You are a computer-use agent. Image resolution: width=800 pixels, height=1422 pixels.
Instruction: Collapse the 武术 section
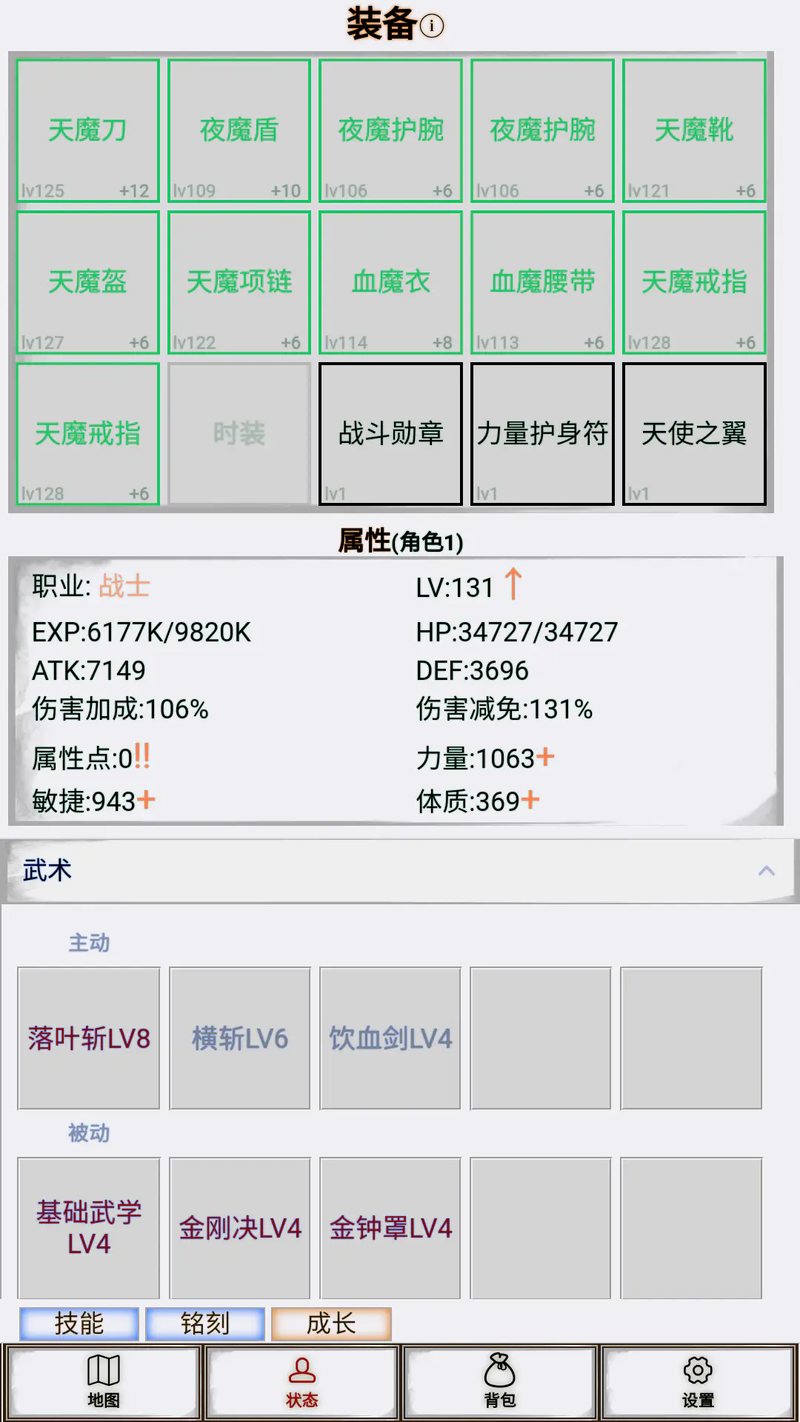point(766,871)
